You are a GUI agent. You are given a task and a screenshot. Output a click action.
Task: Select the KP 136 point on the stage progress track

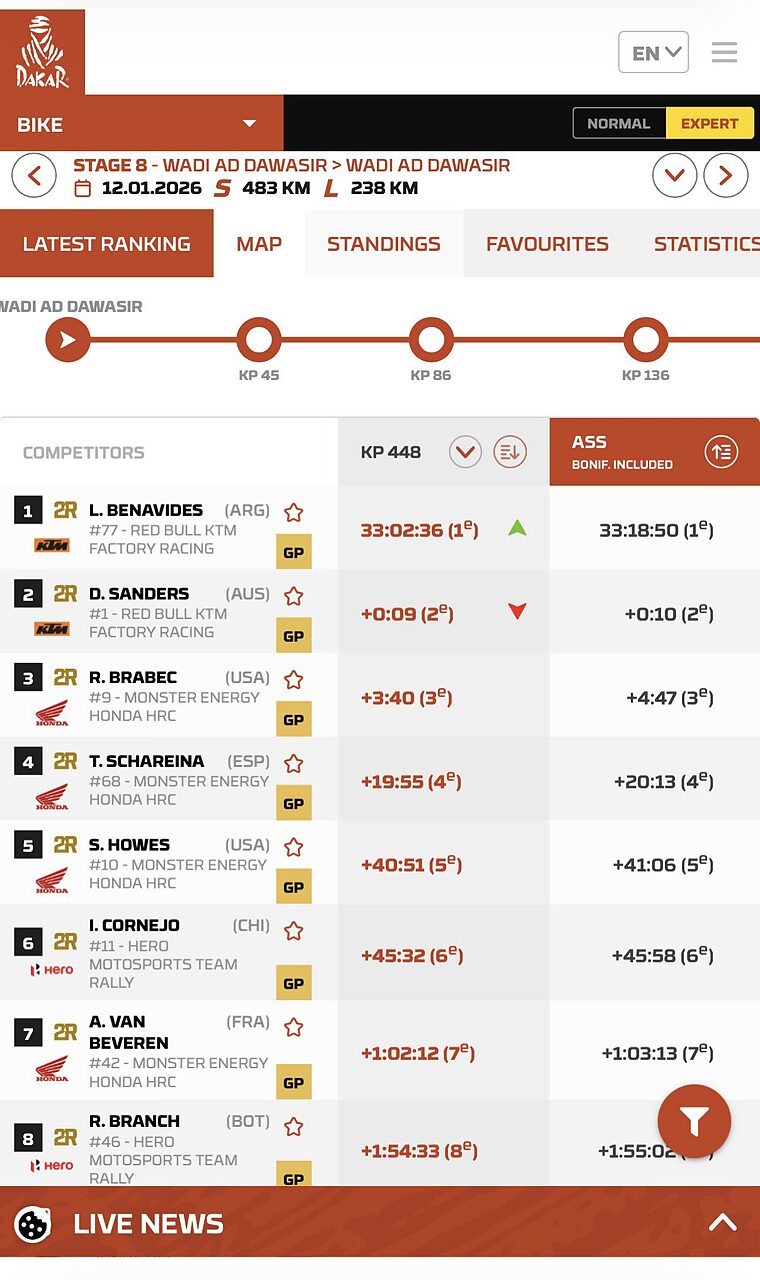coord(646,339)
